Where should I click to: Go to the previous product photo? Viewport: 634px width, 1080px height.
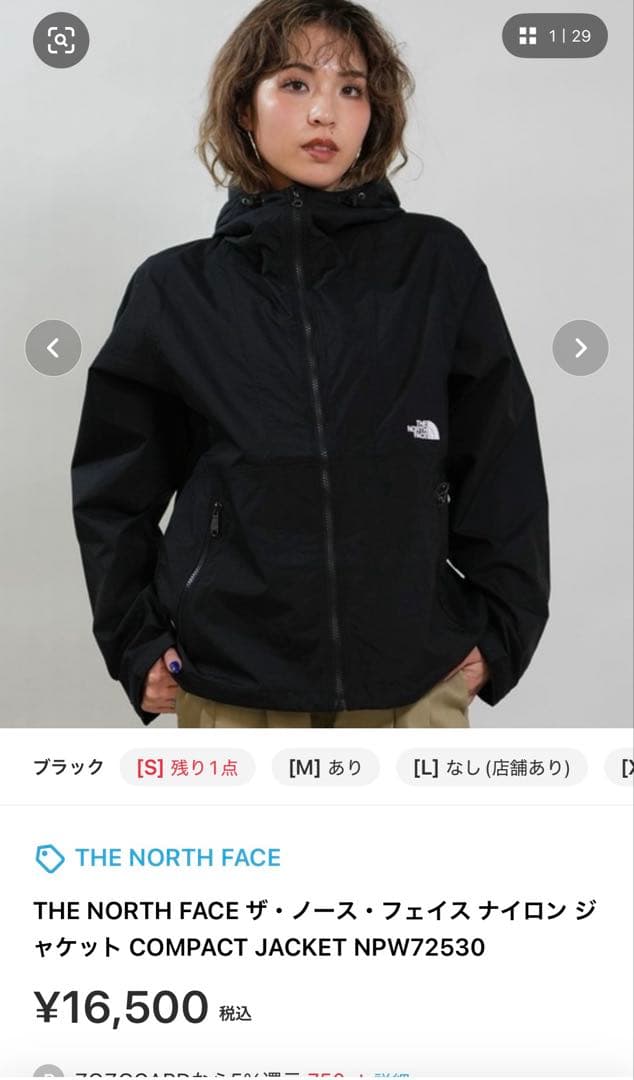tap(53, 348)
